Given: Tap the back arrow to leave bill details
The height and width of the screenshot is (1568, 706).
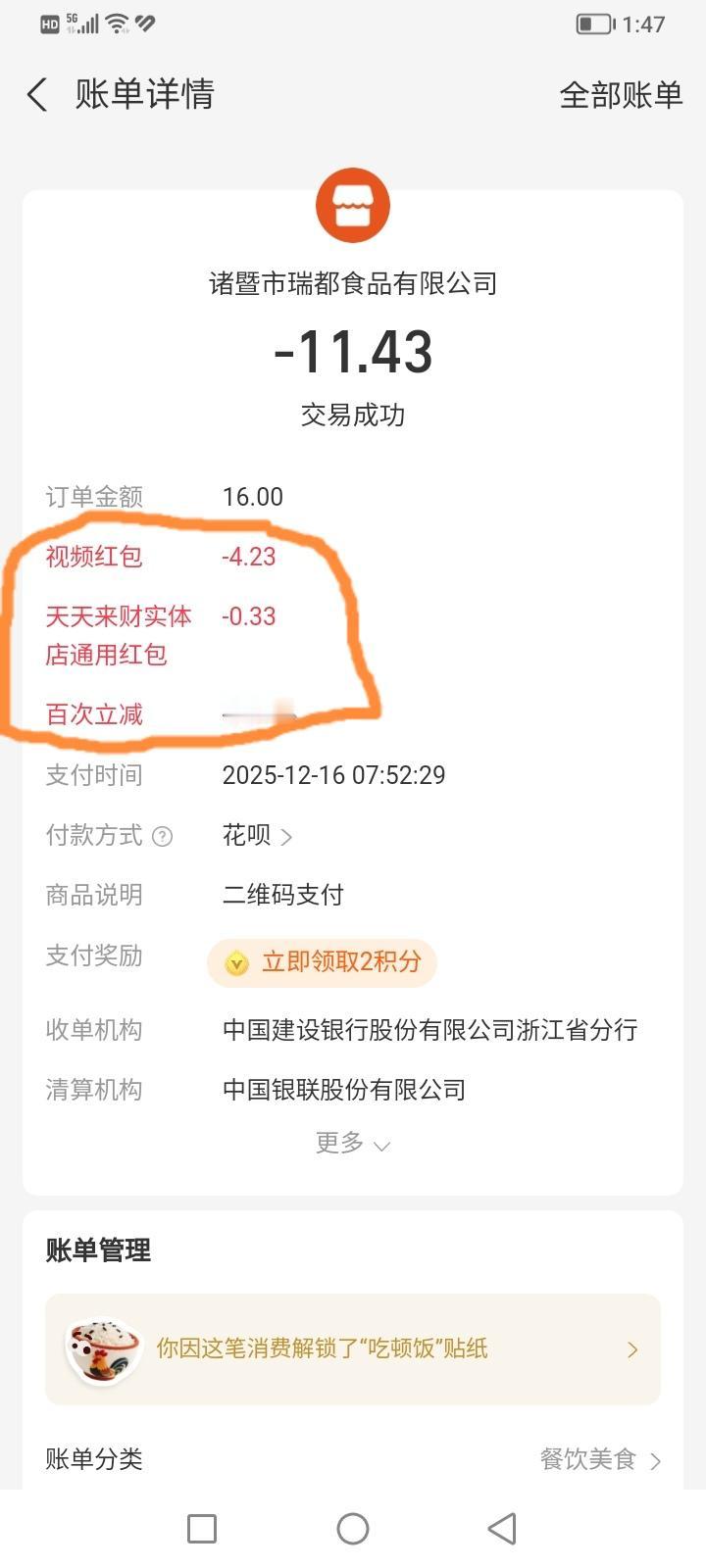Looking at the screenshot, I should pyautogui.click(x=35, y=94).
